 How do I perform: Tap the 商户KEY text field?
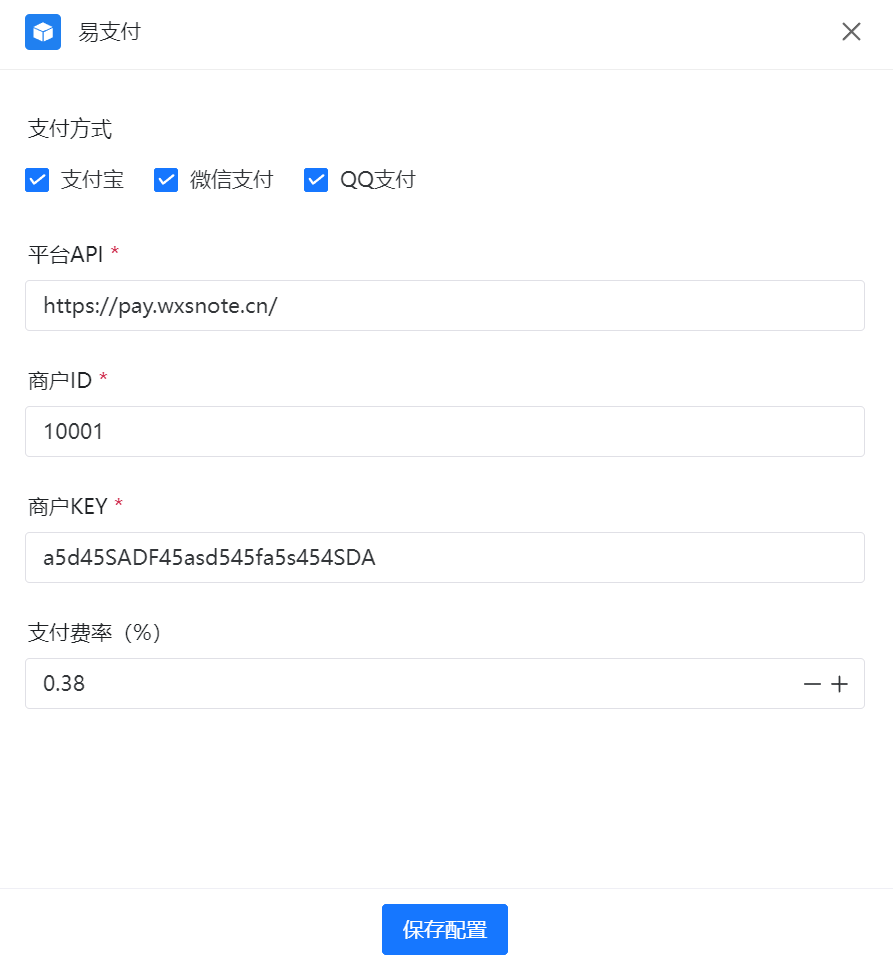tap(444, 558)
